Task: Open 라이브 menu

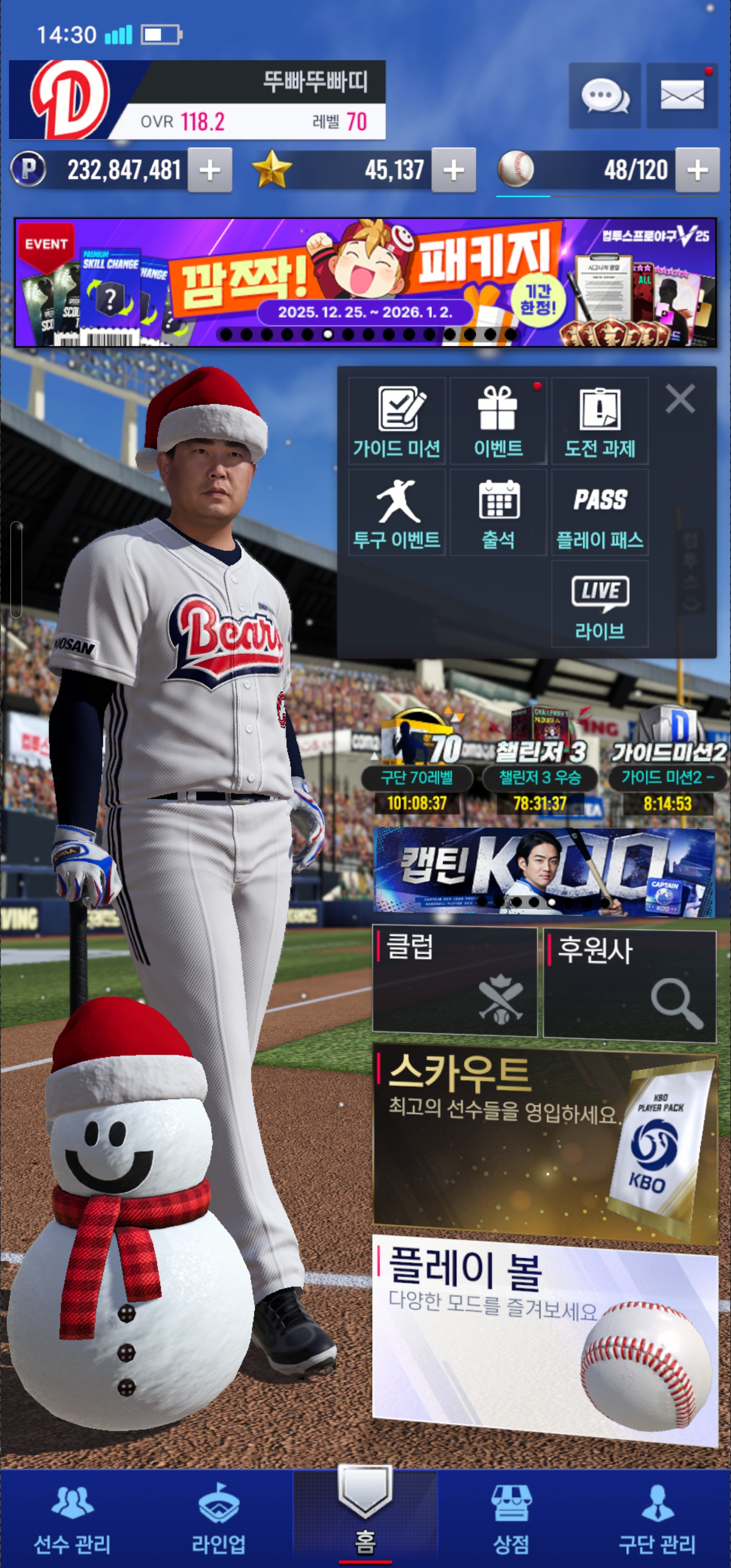Action: [x=600, y=604]
